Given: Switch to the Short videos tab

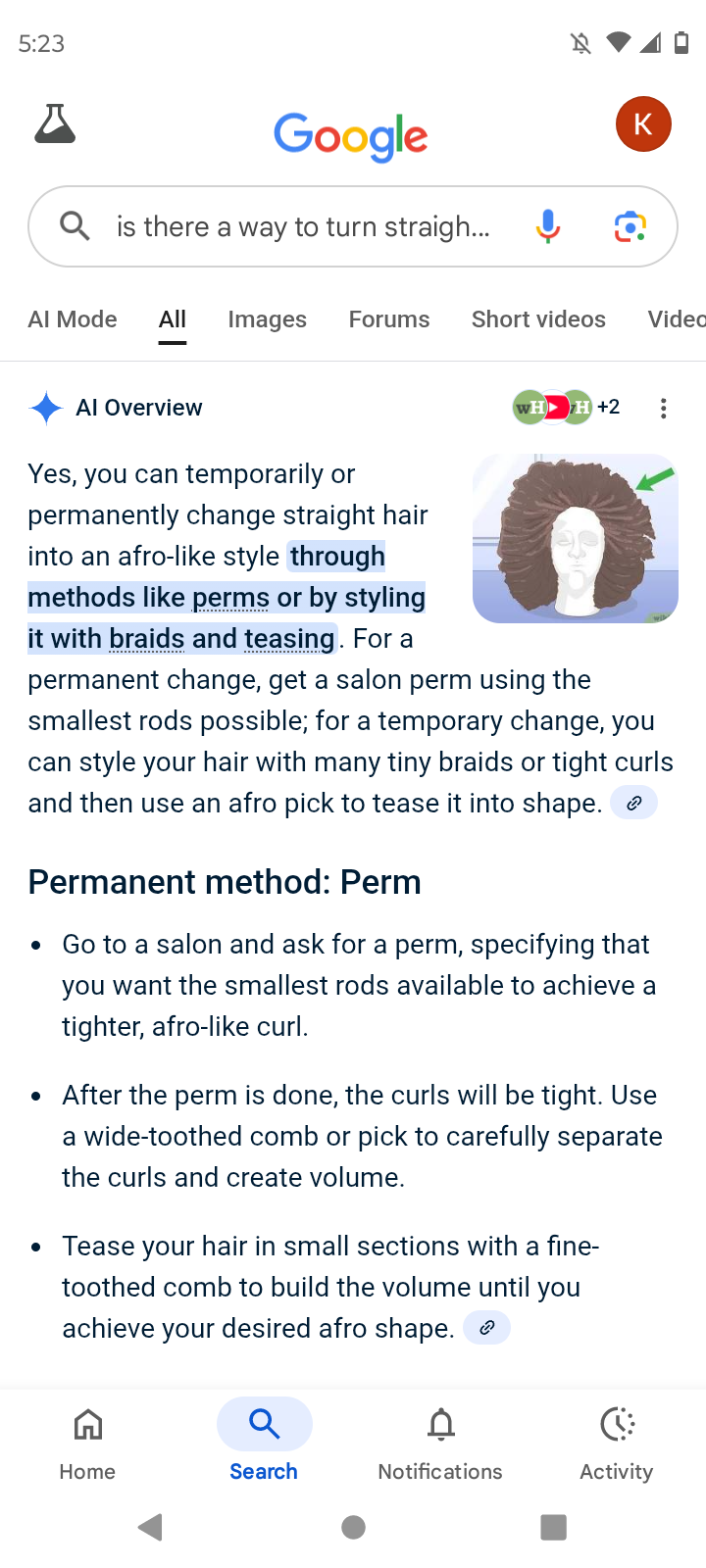Looking at the screenshot, I should point(538,319).
